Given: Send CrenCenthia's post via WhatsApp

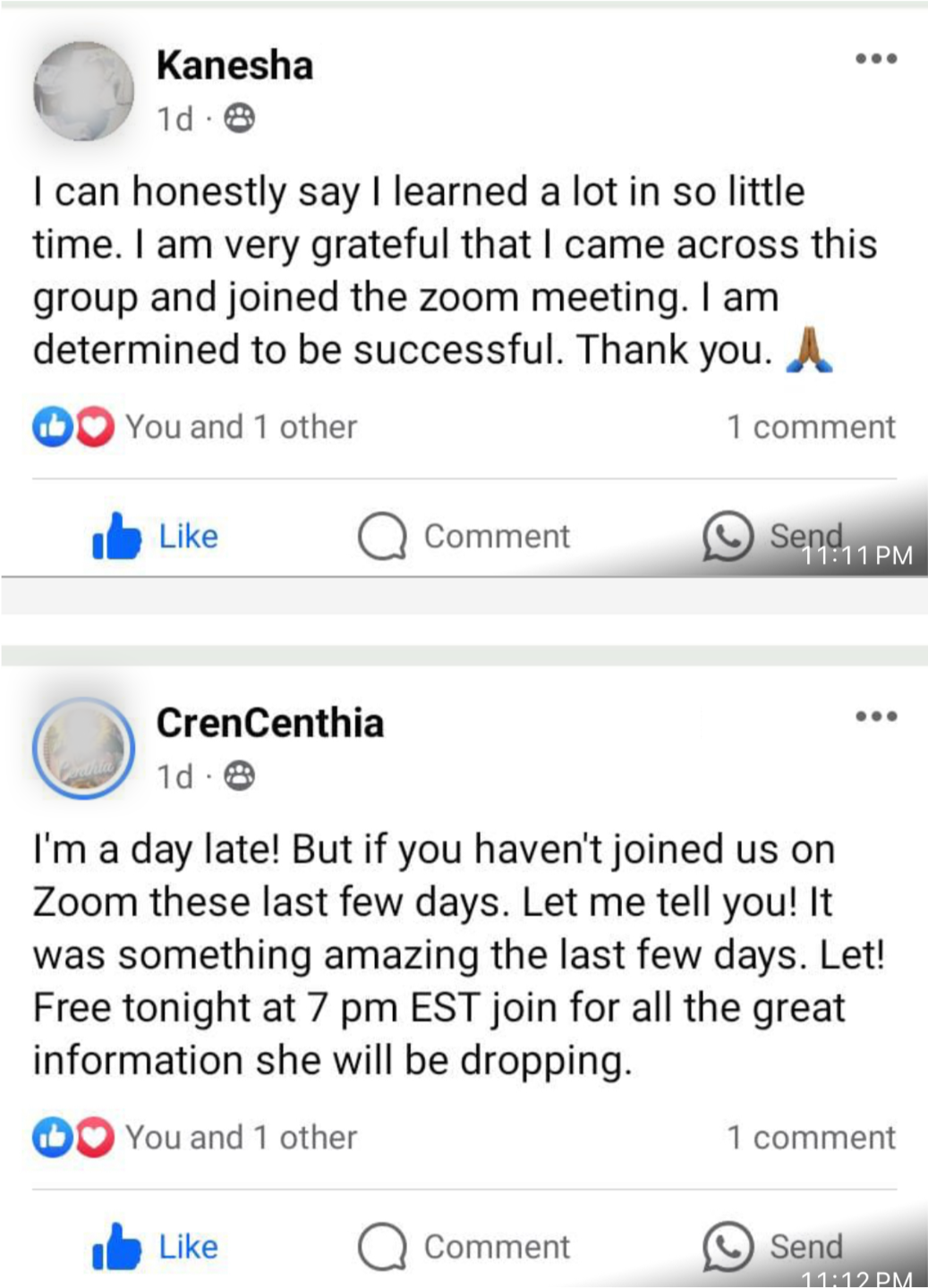Looking at the screenshot, I should (x=771, y=1246).
